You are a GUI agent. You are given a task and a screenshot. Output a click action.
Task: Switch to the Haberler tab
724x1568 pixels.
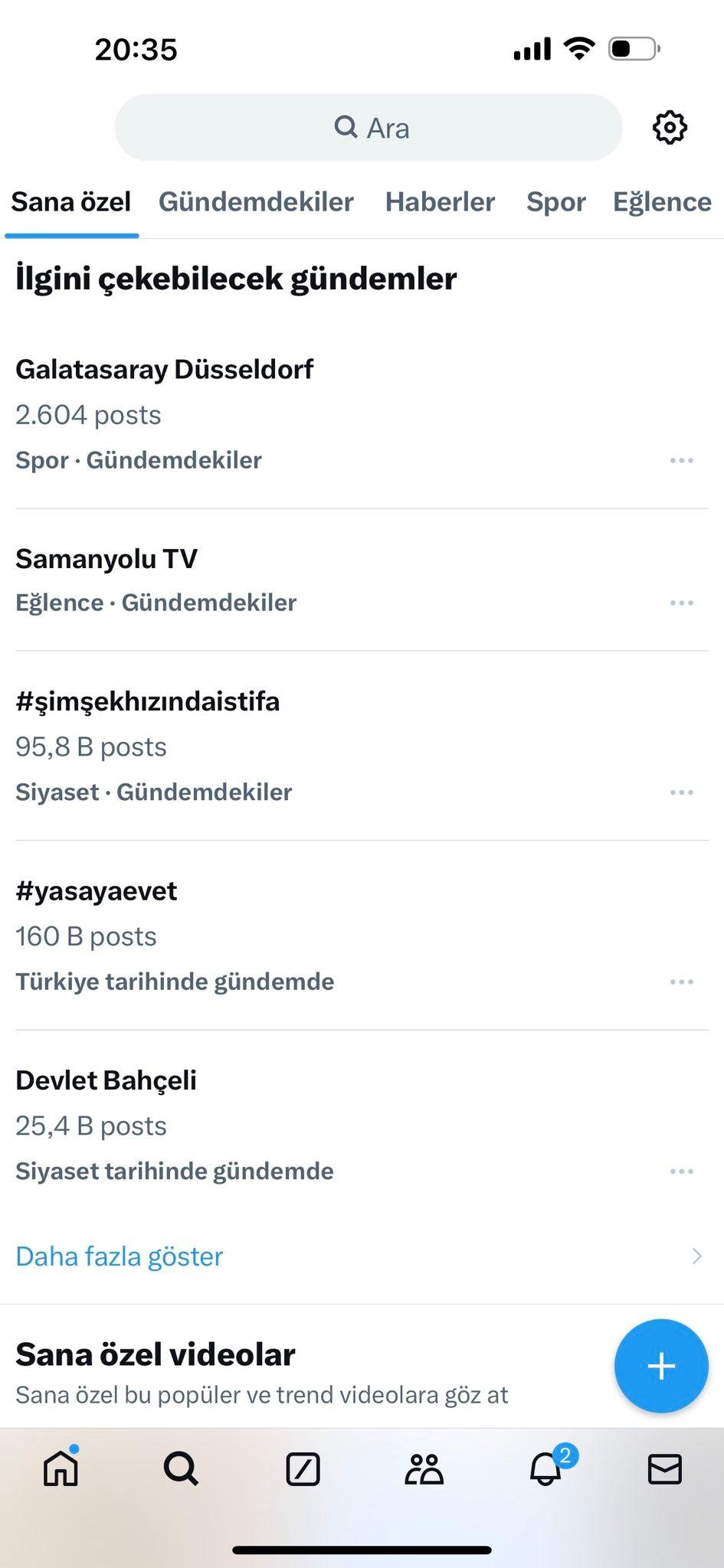(x=440, y=202)
